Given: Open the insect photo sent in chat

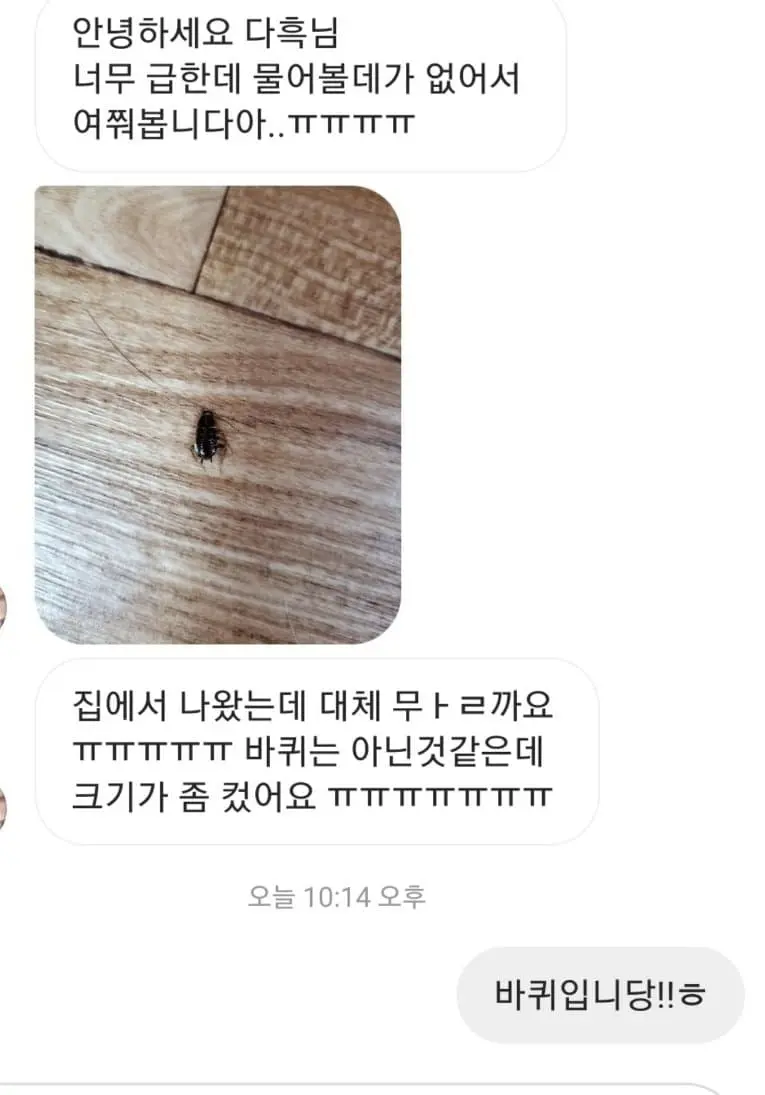Looking at the screenshot, I should [x=218, y=414].
